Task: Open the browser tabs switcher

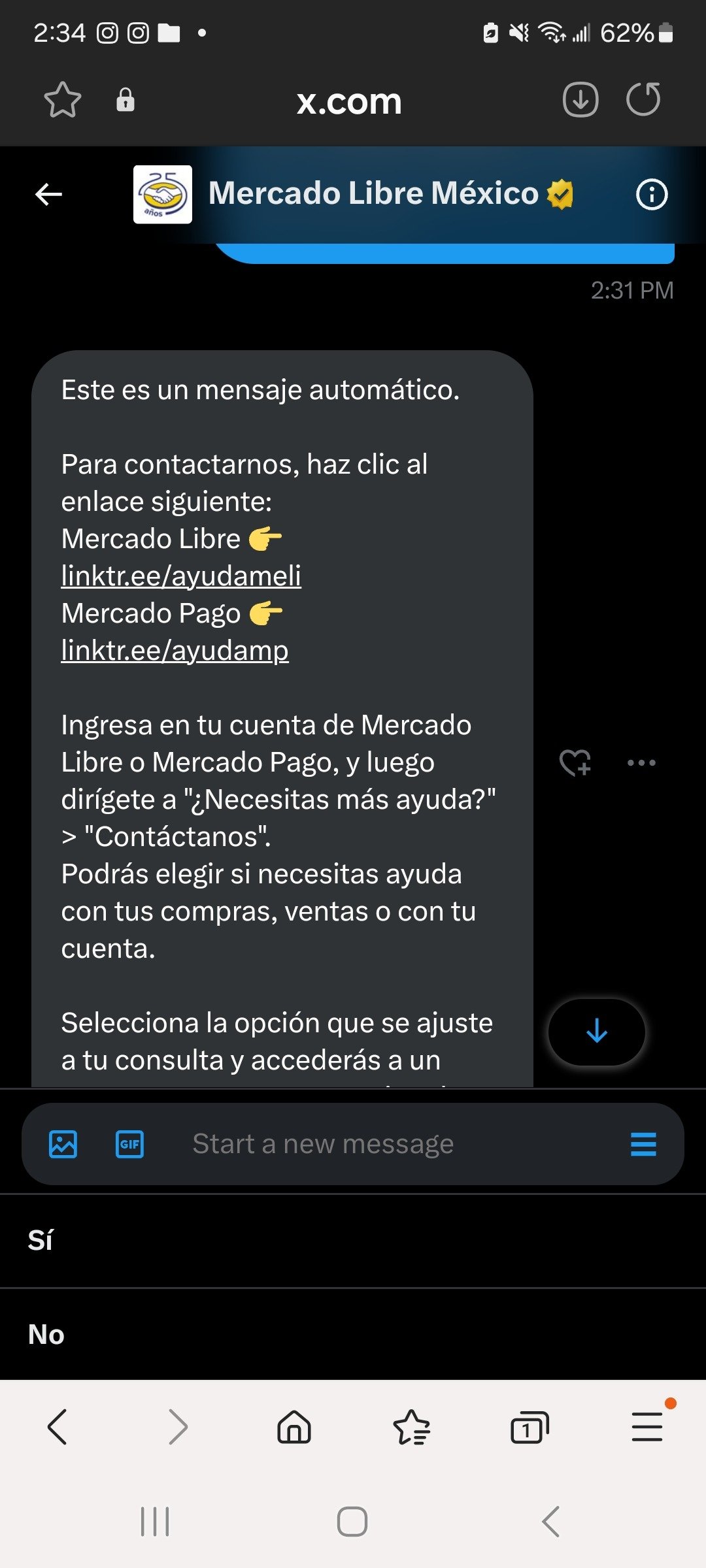Action: [x=529, y=1426]
